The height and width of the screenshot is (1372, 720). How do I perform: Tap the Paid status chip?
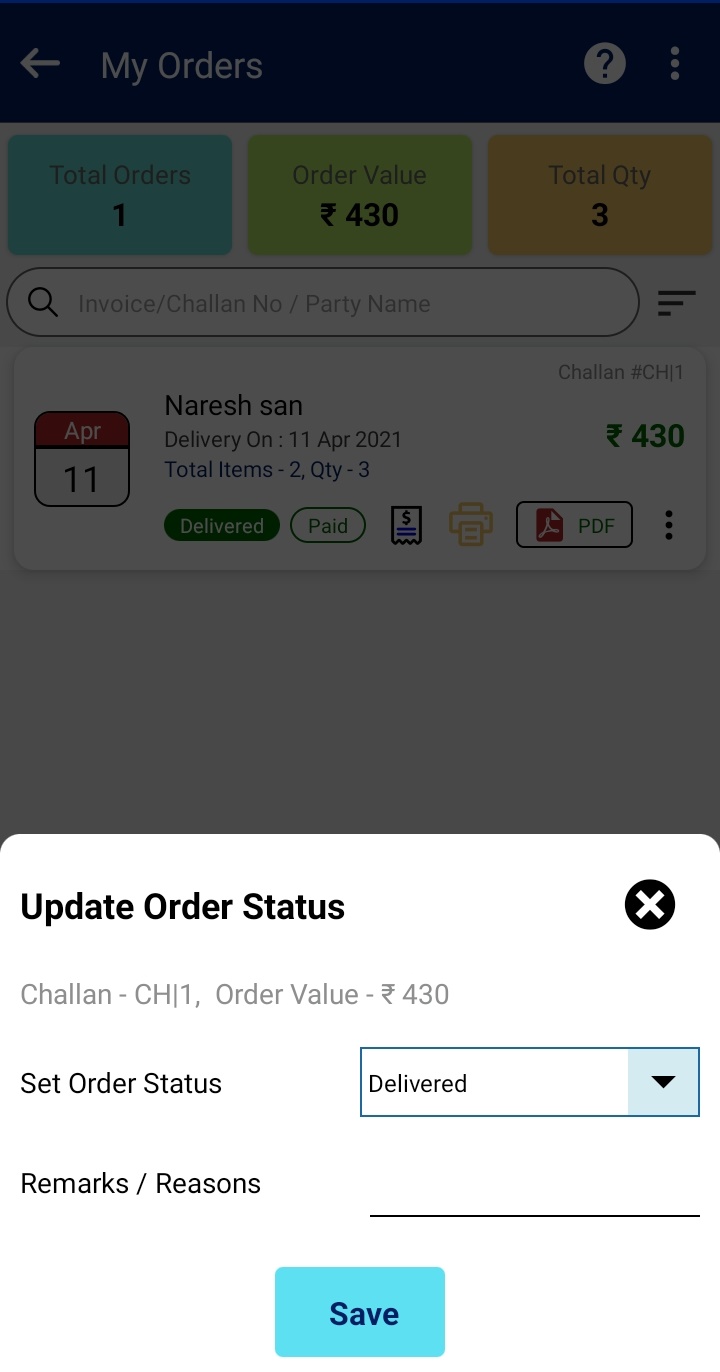tap(328, 526)
